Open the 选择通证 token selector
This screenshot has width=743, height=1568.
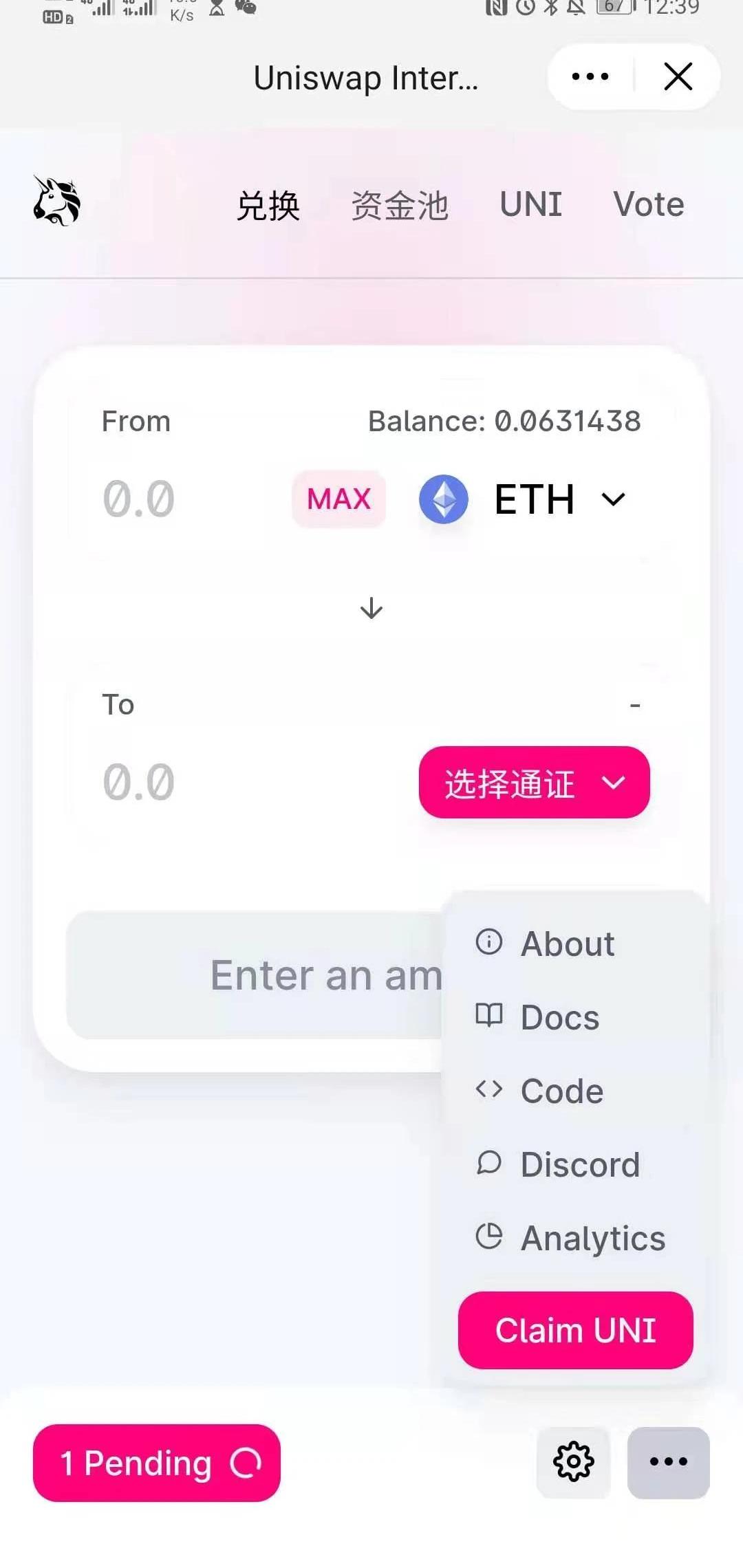[534, 783]
